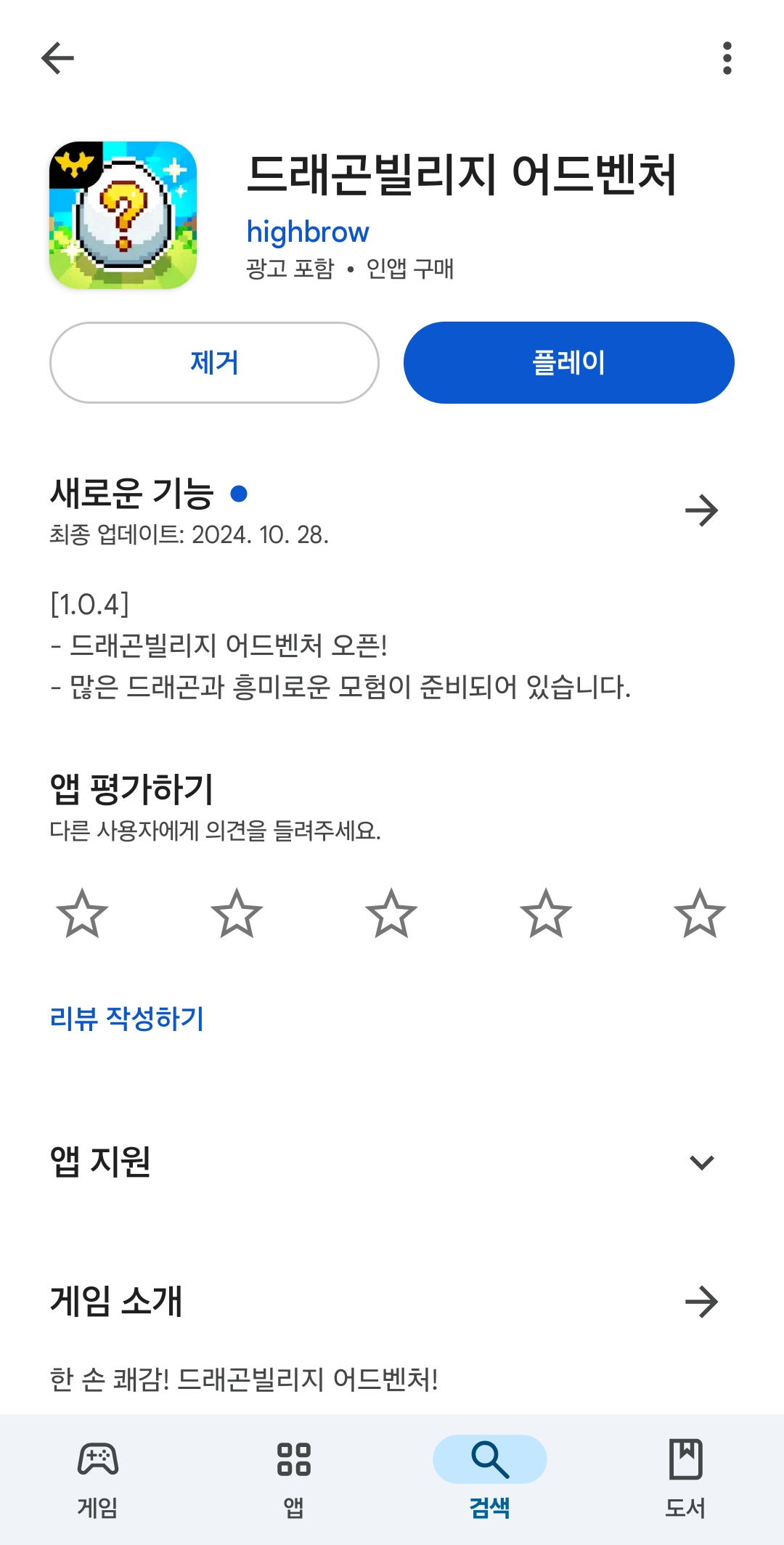
Task: Give the app five stars
Action: coord(700,913)
